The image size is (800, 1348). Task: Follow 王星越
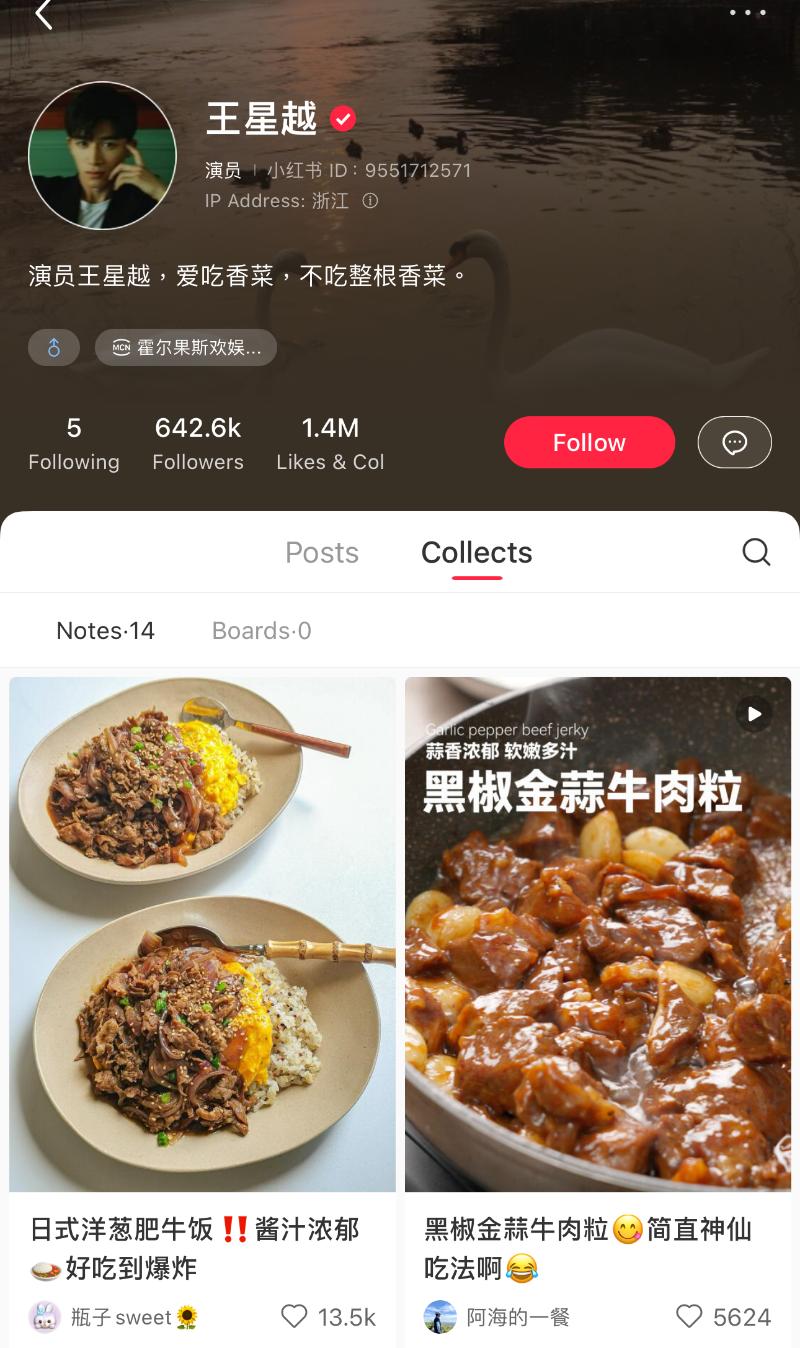pyautogui.click(x=589, y=442)
